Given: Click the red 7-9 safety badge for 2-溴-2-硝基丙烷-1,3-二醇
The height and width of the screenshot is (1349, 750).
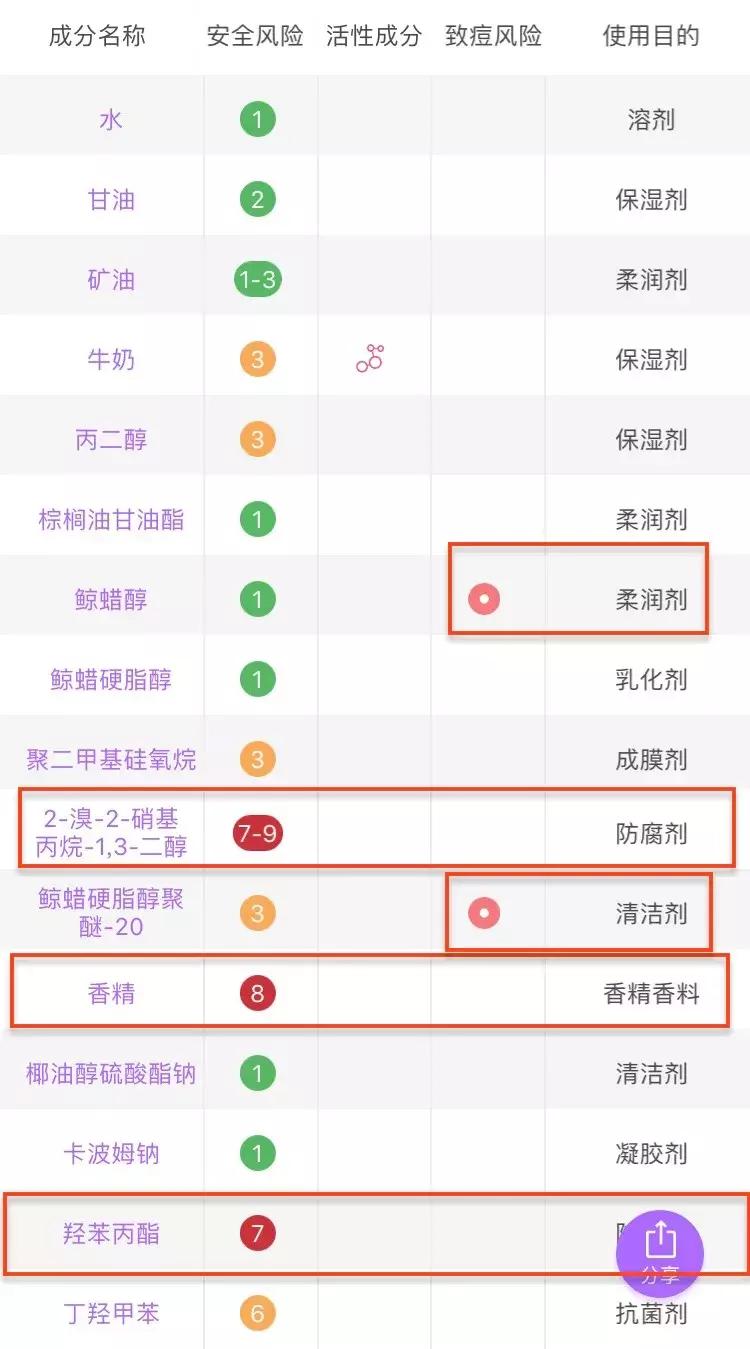Looking at the screenshot, I should (x=258, y=831).
